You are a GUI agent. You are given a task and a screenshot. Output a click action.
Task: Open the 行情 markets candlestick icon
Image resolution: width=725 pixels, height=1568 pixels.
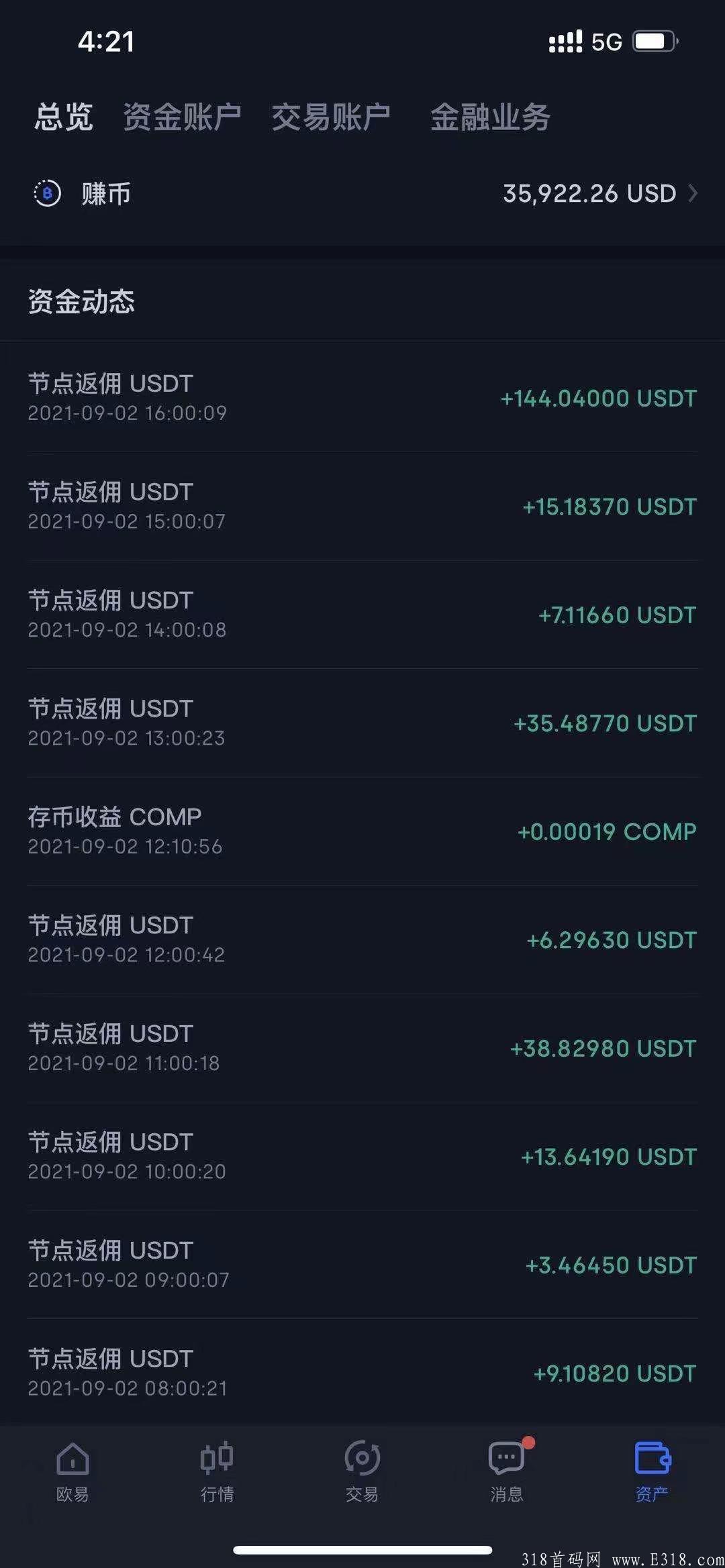tap(217, 1469)
